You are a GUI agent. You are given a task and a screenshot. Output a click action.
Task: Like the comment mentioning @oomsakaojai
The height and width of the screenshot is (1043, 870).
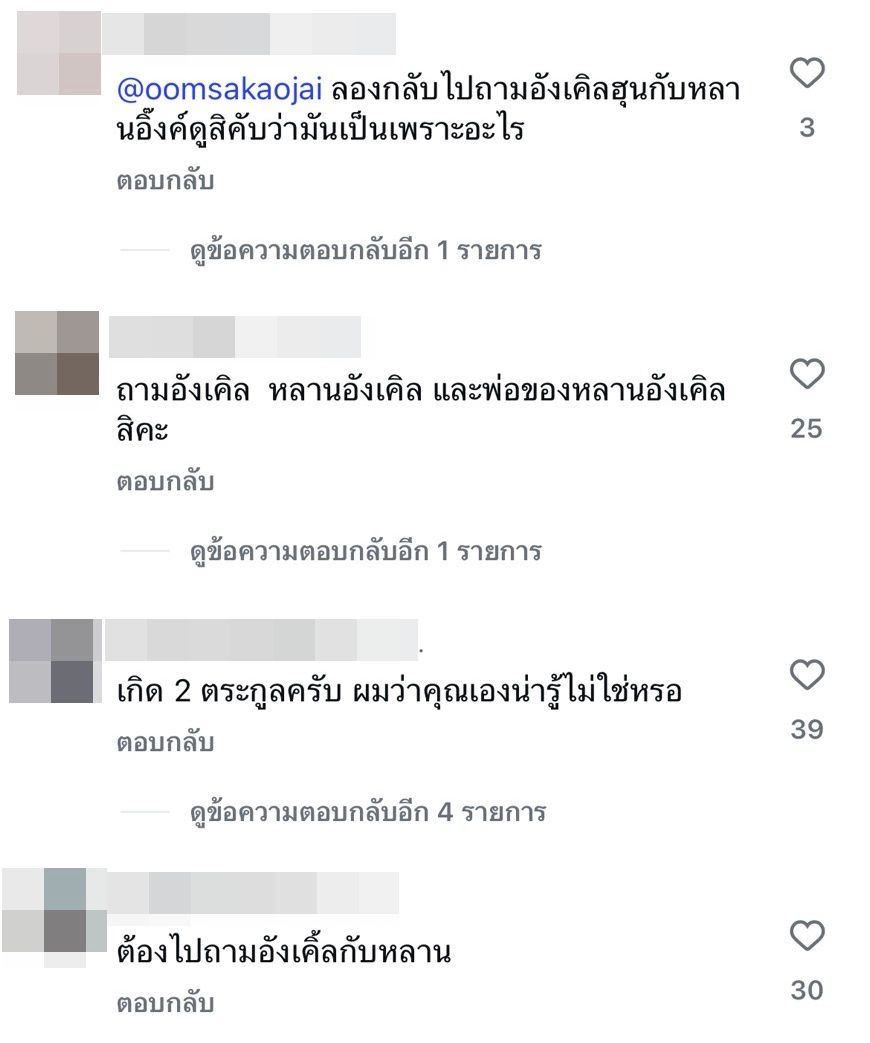[807, 73]
